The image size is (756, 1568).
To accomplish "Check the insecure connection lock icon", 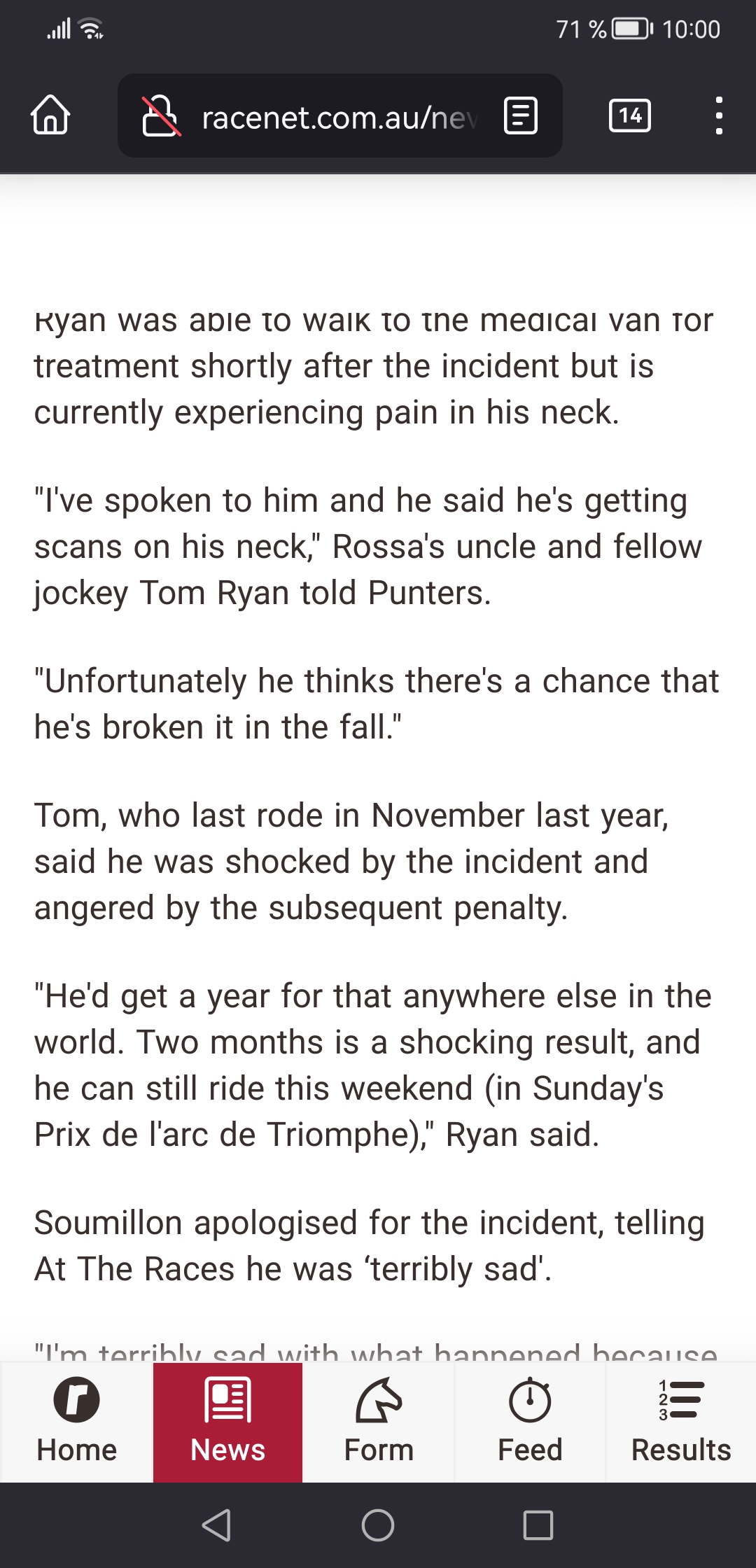I will tap(161, 115).
